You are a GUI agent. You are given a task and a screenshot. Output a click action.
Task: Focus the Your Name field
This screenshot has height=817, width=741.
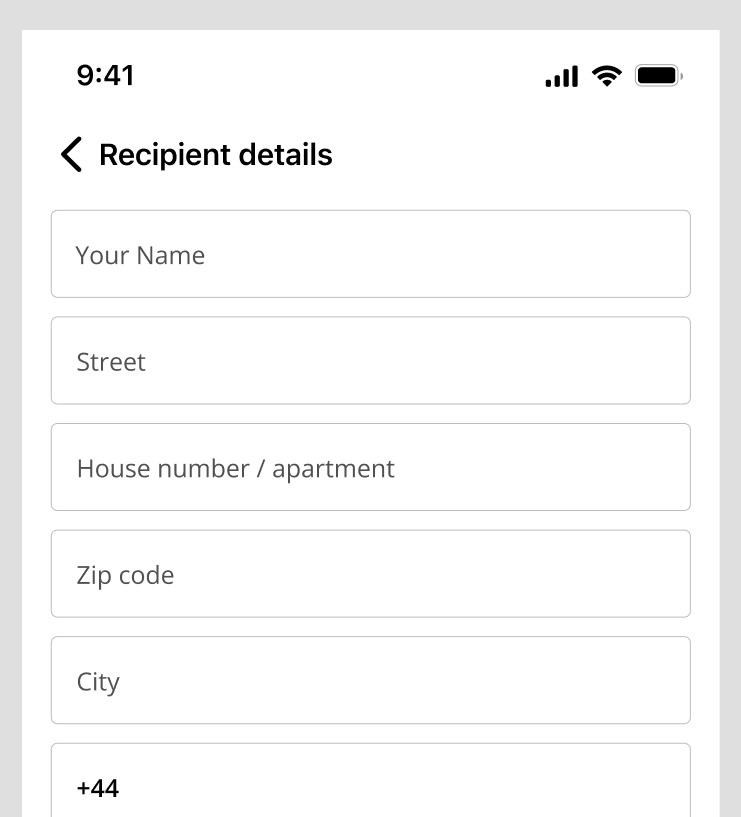pyautogui.click(x=370, y=254)
